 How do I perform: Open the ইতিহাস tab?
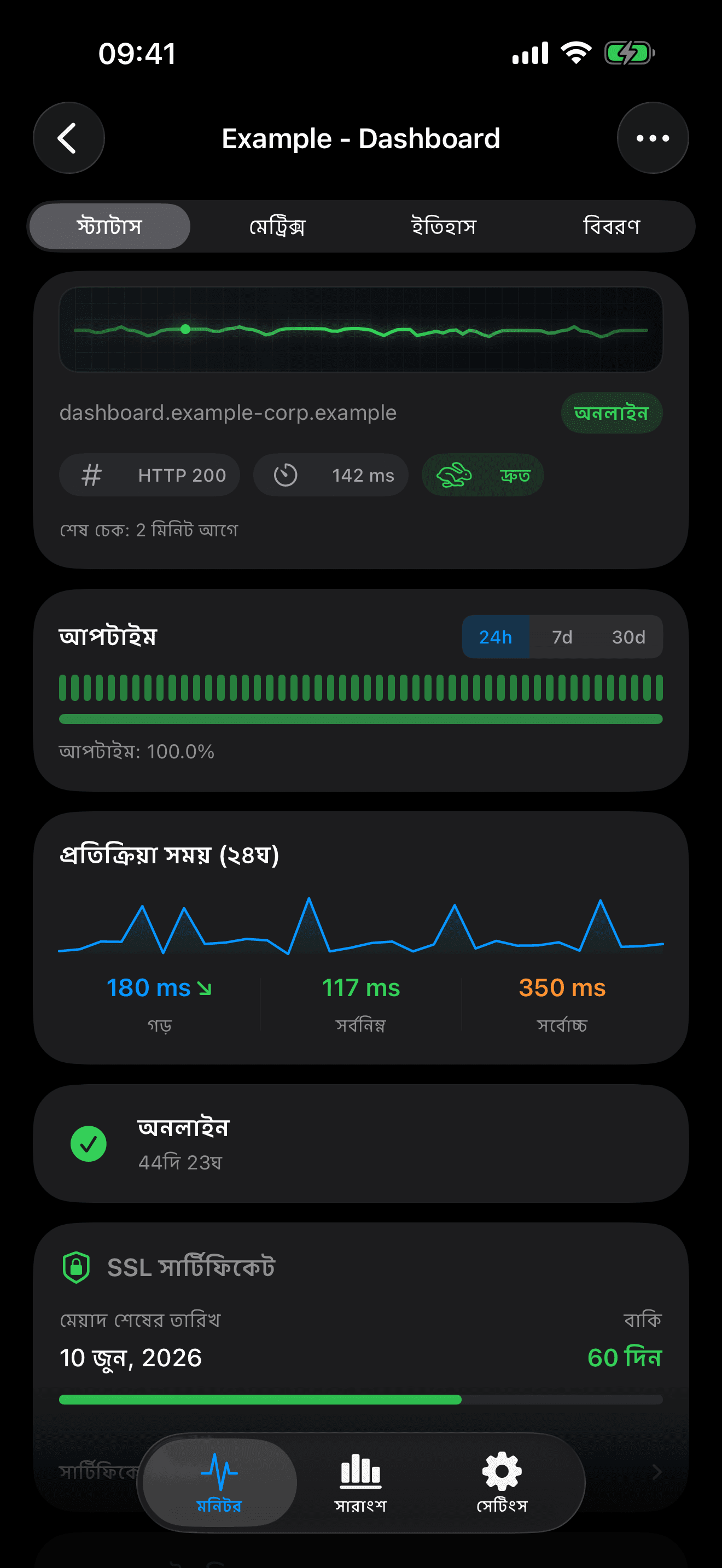coord(444,226)
